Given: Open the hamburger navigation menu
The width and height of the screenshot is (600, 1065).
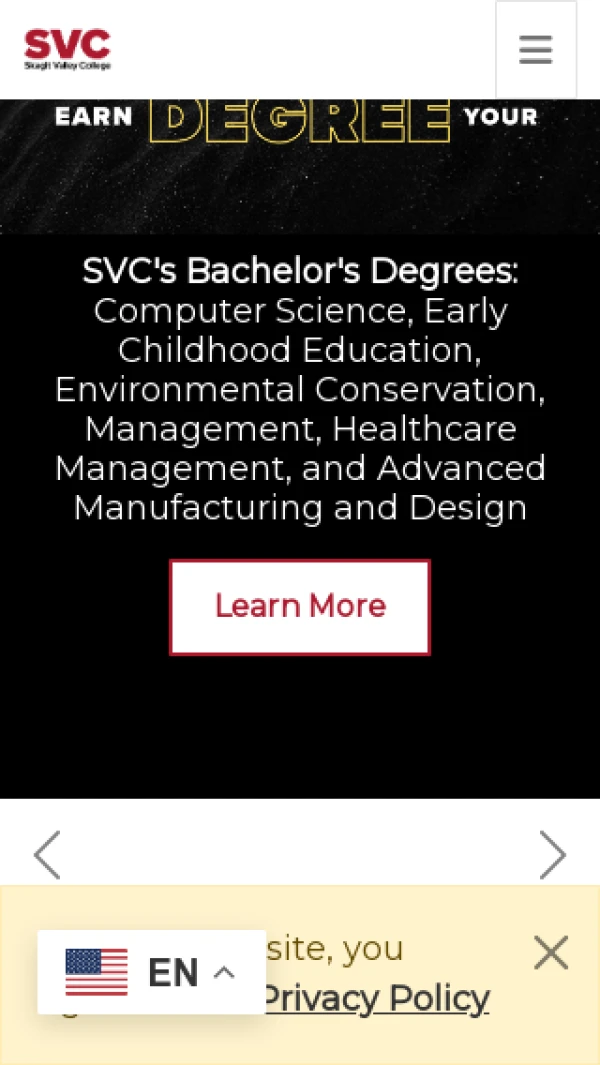Looking at the screenshot, I should tap(536, 50).
